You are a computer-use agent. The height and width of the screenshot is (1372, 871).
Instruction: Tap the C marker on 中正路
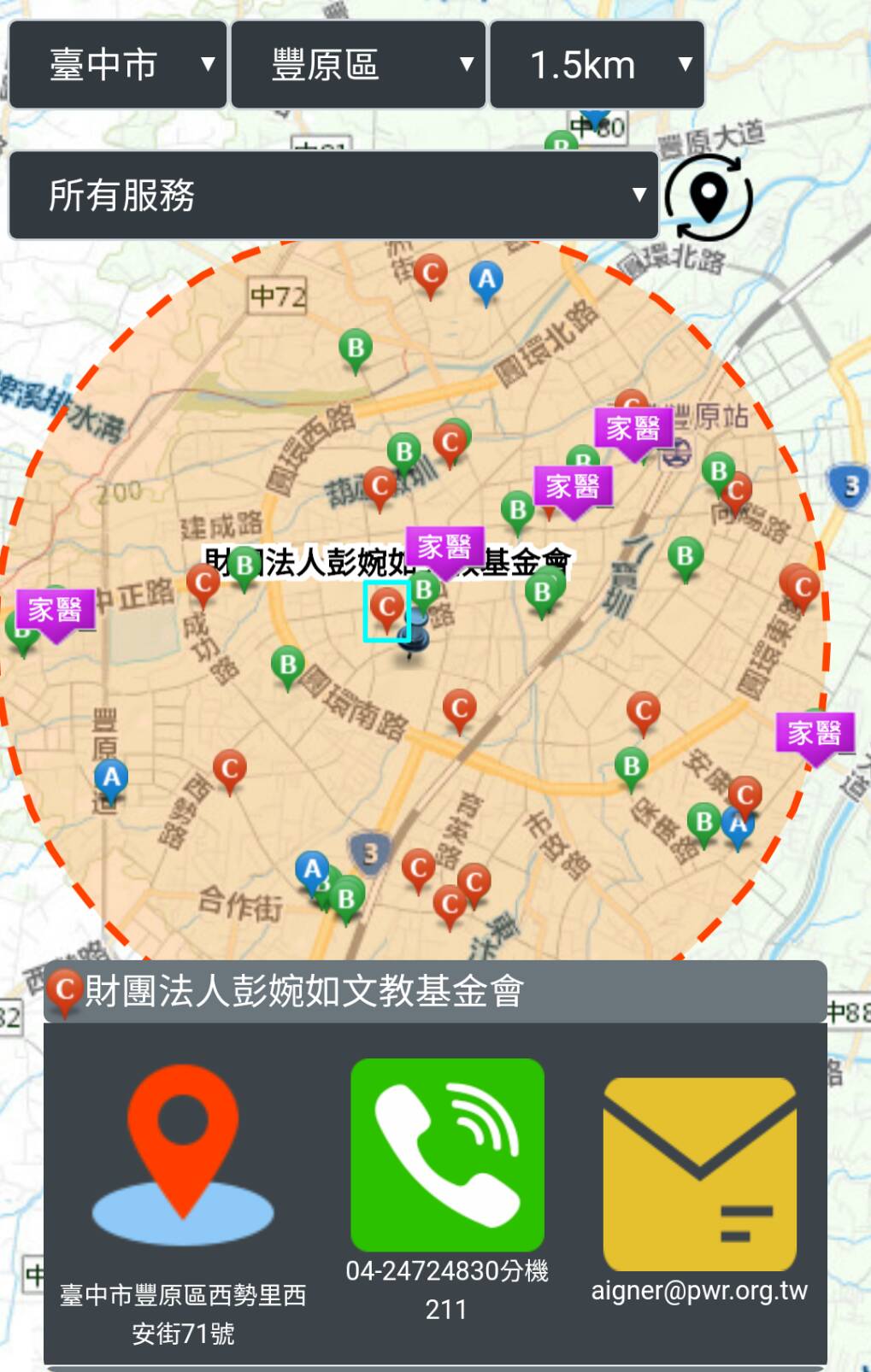pyautogui.click(x=203, y=584)
